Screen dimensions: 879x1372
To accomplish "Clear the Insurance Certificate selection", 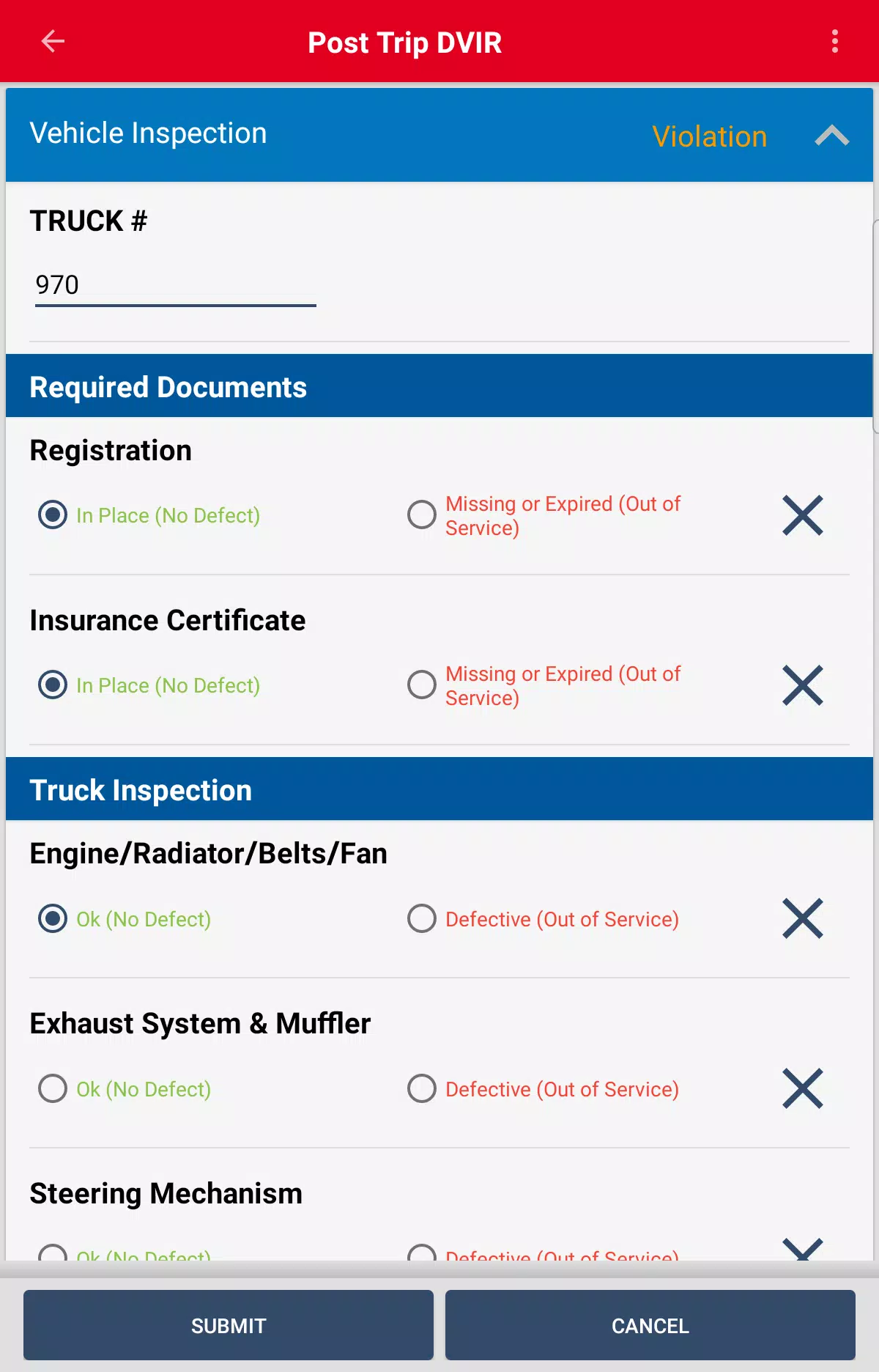I will coord(802,685).
